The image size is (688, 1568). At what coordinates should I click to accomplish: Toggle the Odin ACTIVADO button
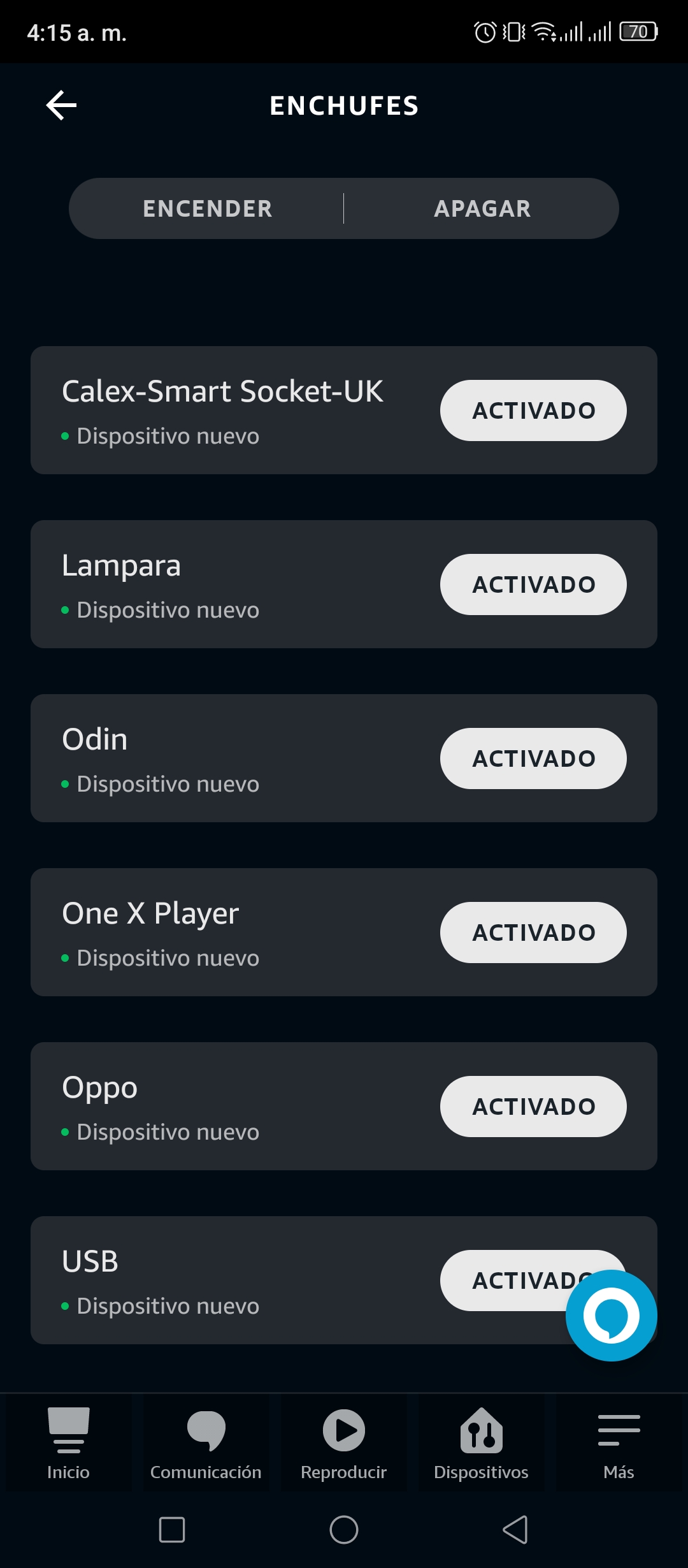tap(533, 759)
